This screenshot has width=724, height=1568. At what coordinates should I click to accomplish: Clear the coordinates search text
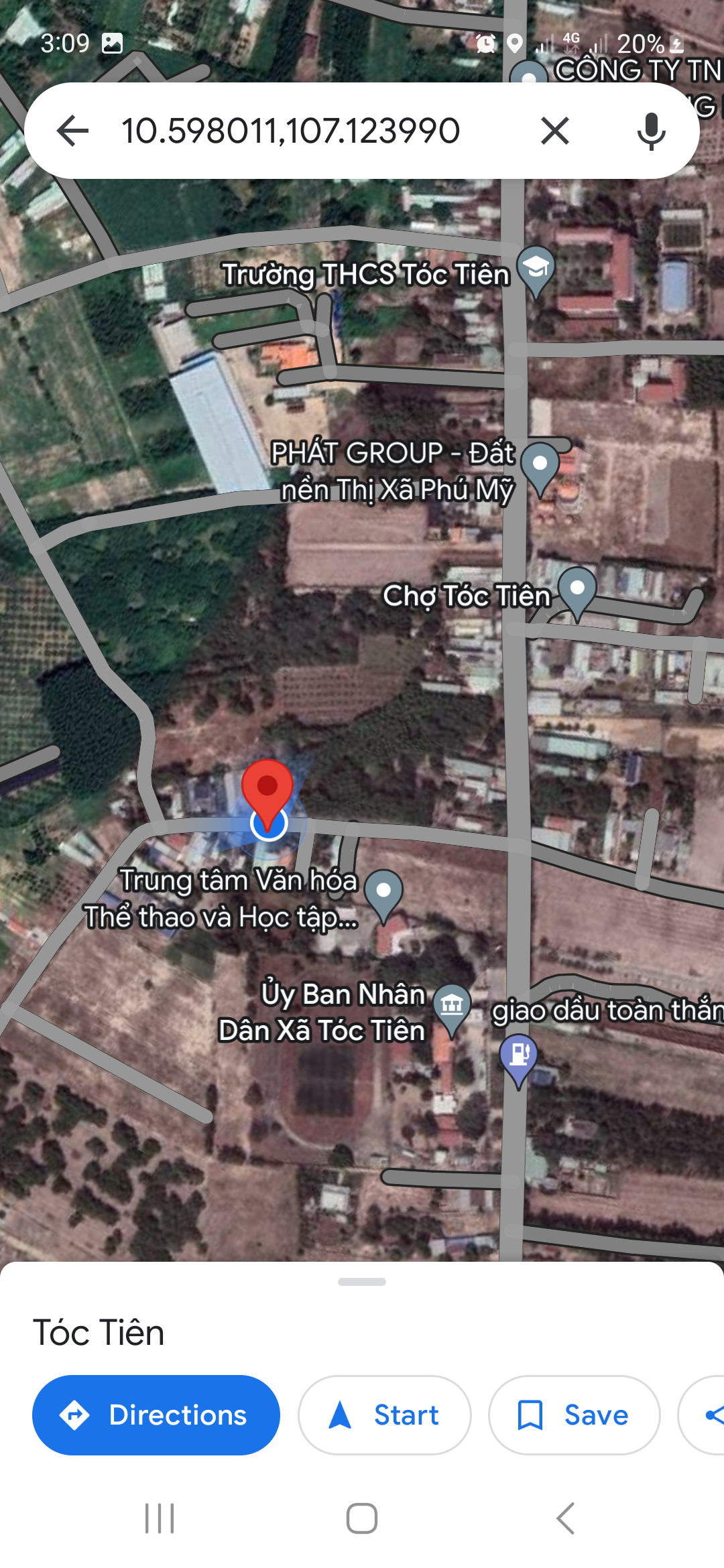click(x=554, y=131)
